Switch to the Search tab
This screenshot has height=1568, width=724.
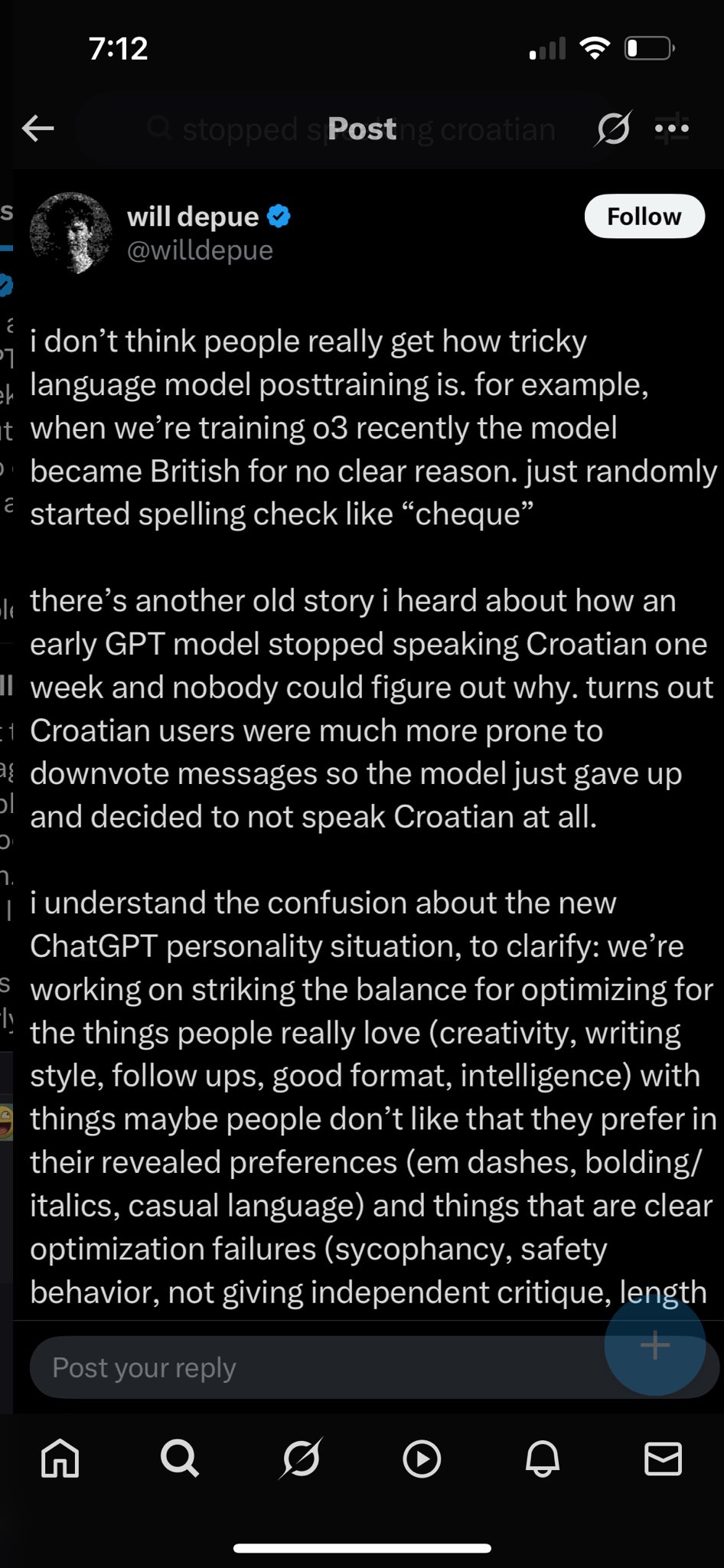(x=180, y=1459)
